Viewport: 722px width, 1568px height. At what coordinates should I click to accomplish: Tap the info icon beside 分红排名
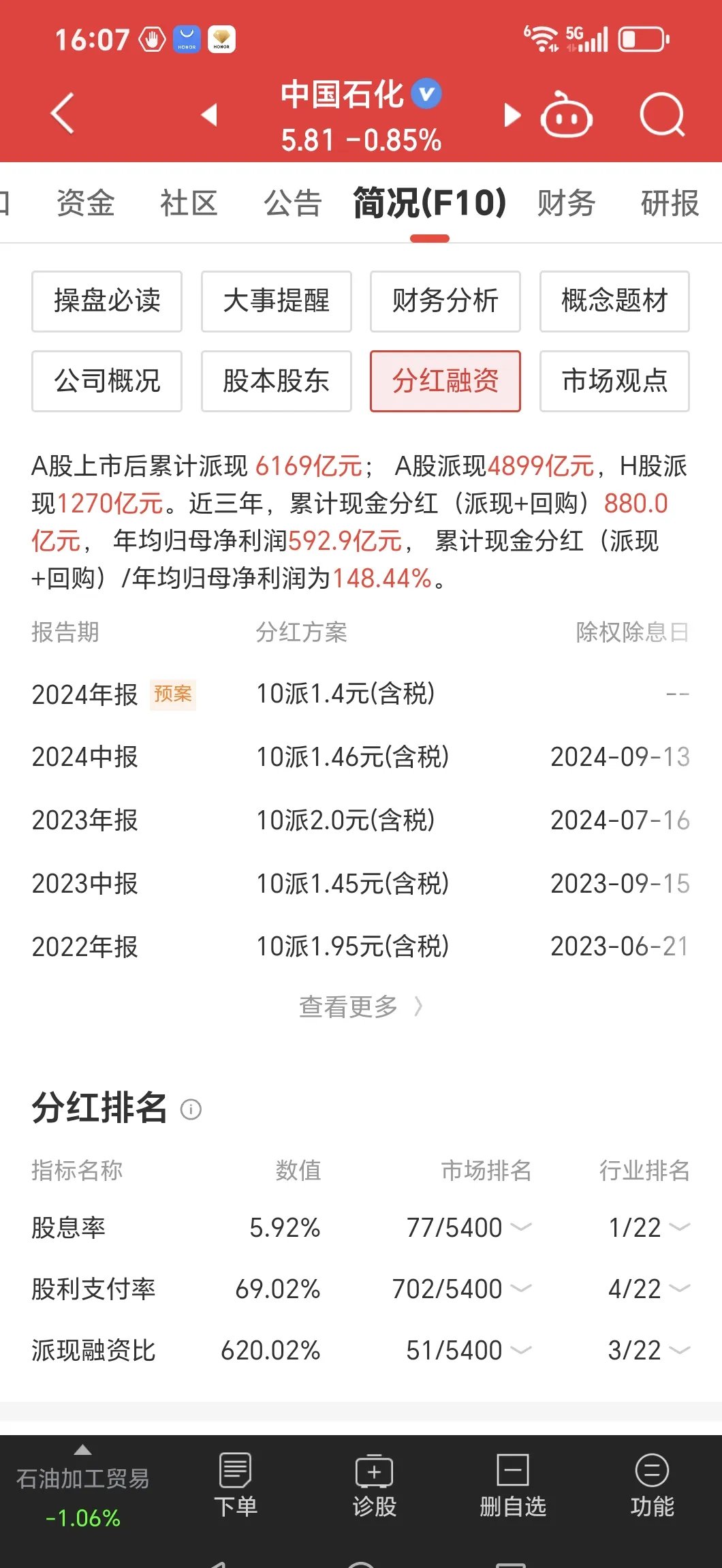pos(192,1108)
